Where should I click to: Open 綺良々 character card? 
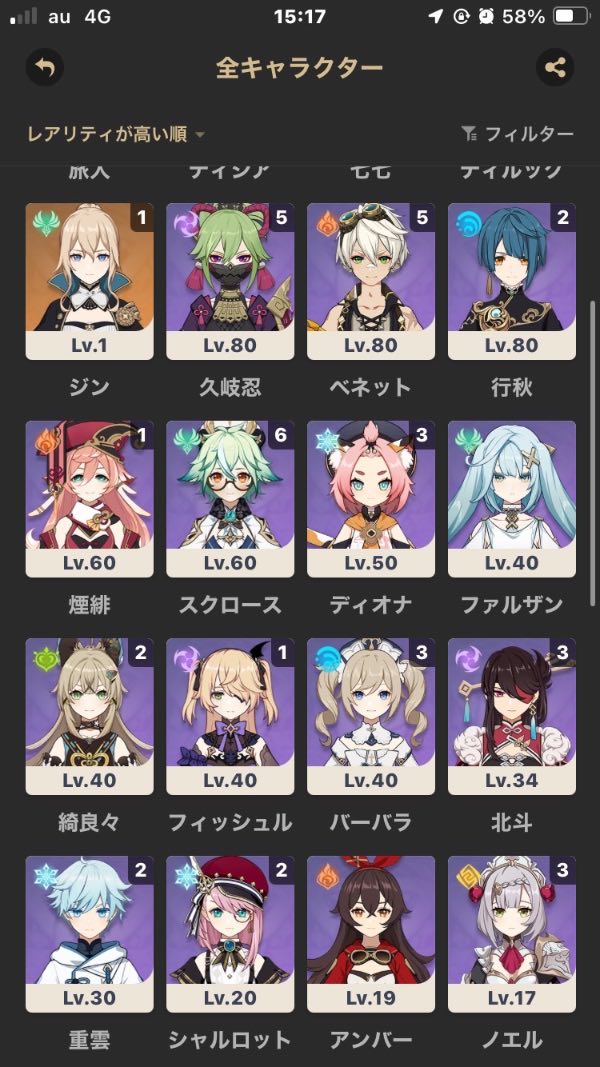click(x=89, y=716)
